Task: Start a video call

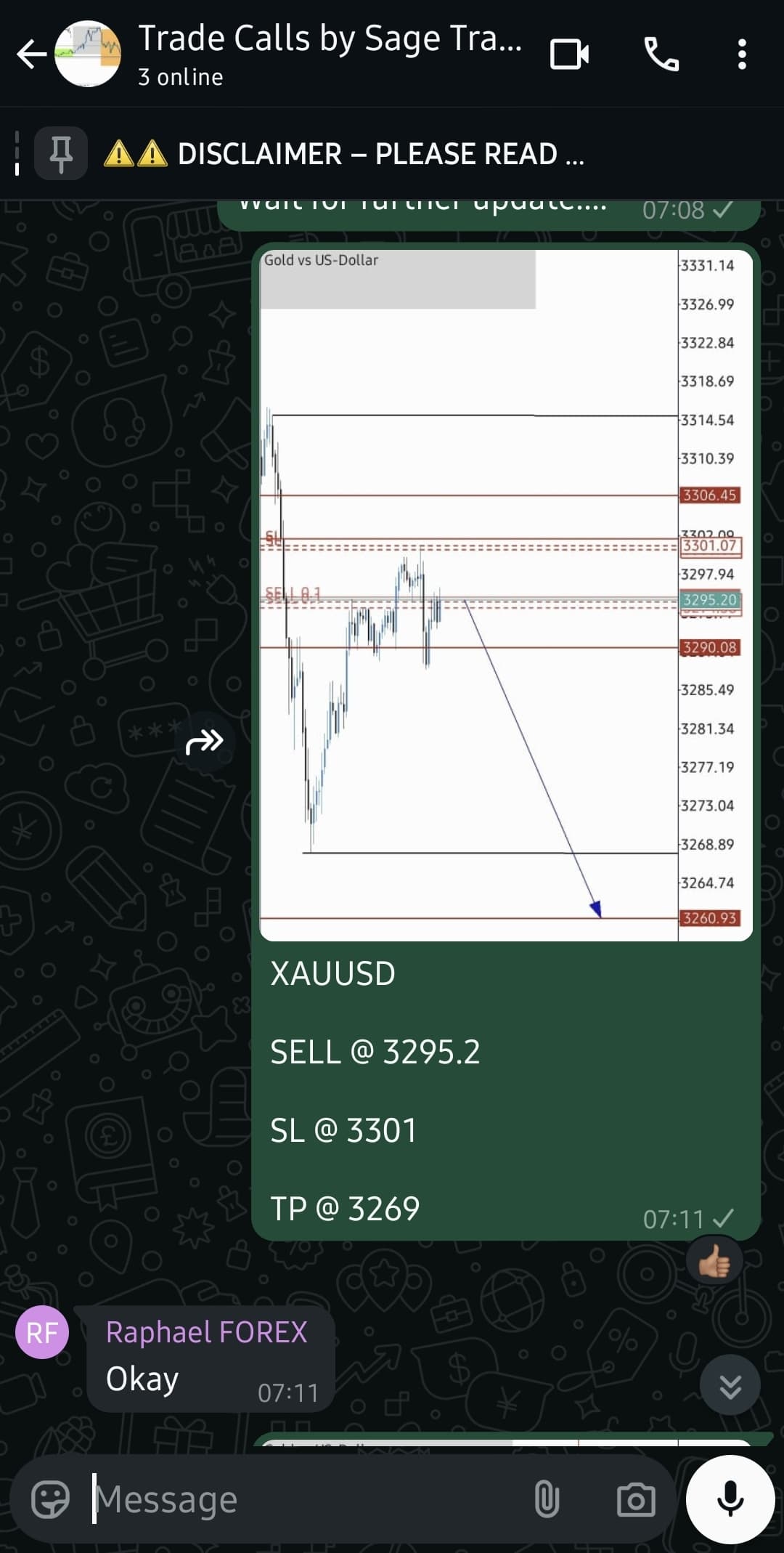Action: pyautogui.click(x=569, y=54)
